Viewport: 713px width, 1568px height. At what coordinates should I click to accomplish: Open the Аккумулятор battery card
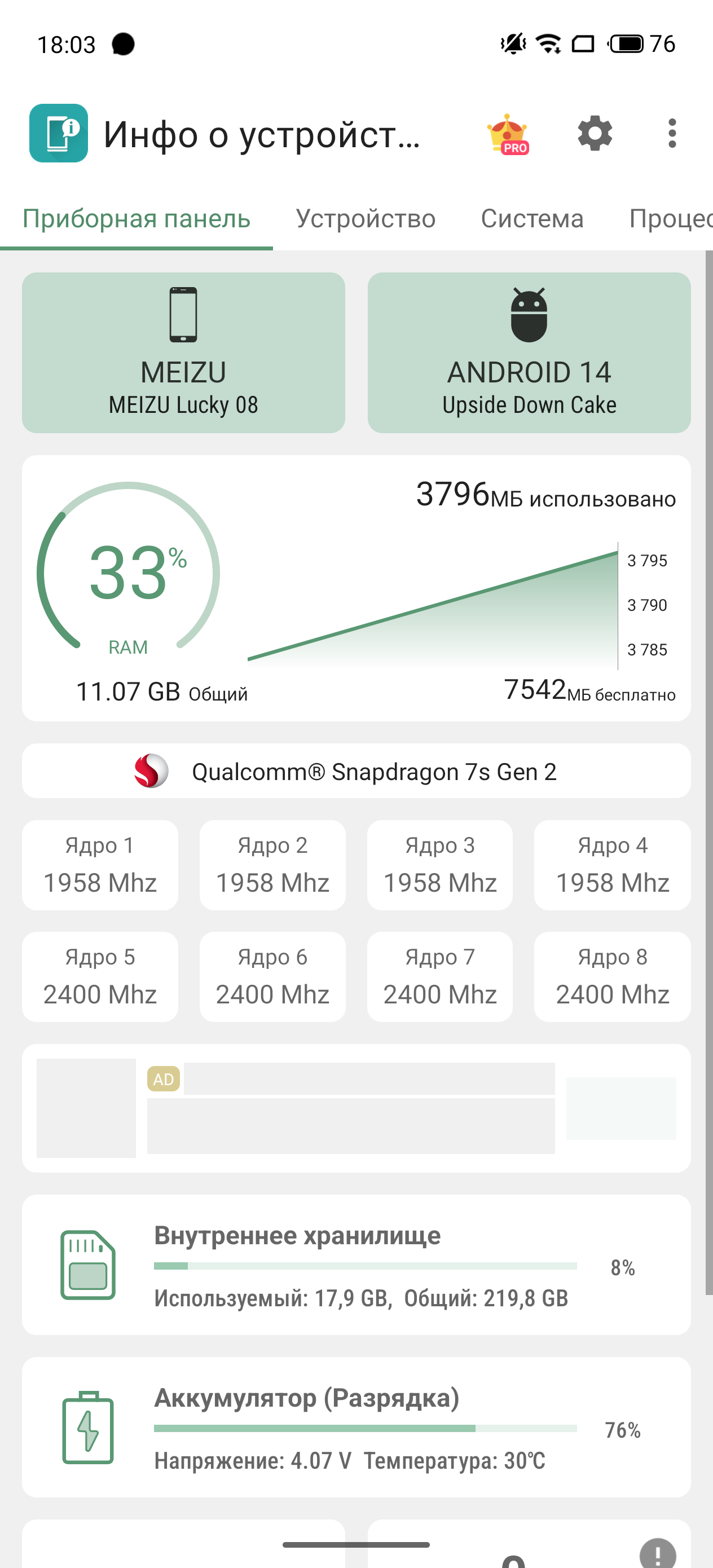[356, 1428]
